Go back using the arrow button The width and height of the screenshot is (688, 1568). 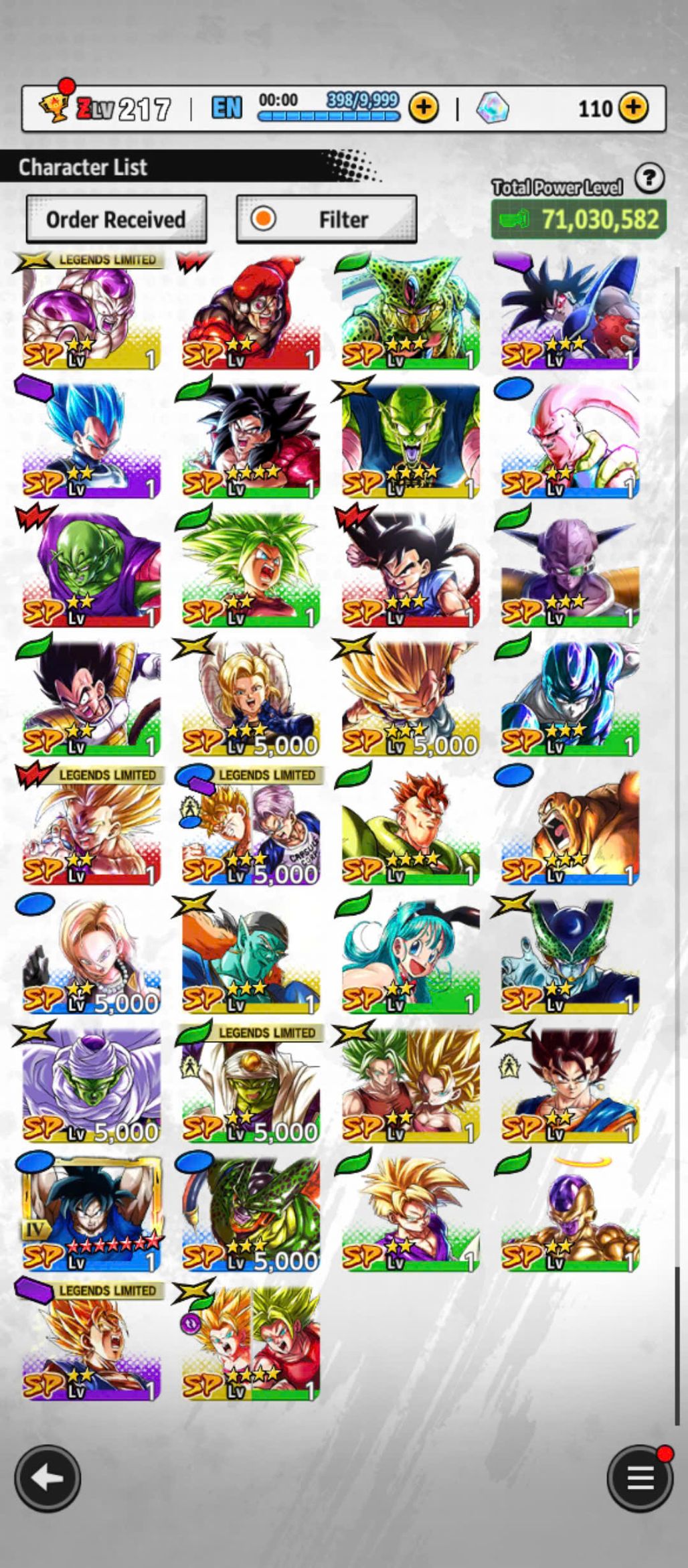pyautogui.click(x=48, y=1478)
